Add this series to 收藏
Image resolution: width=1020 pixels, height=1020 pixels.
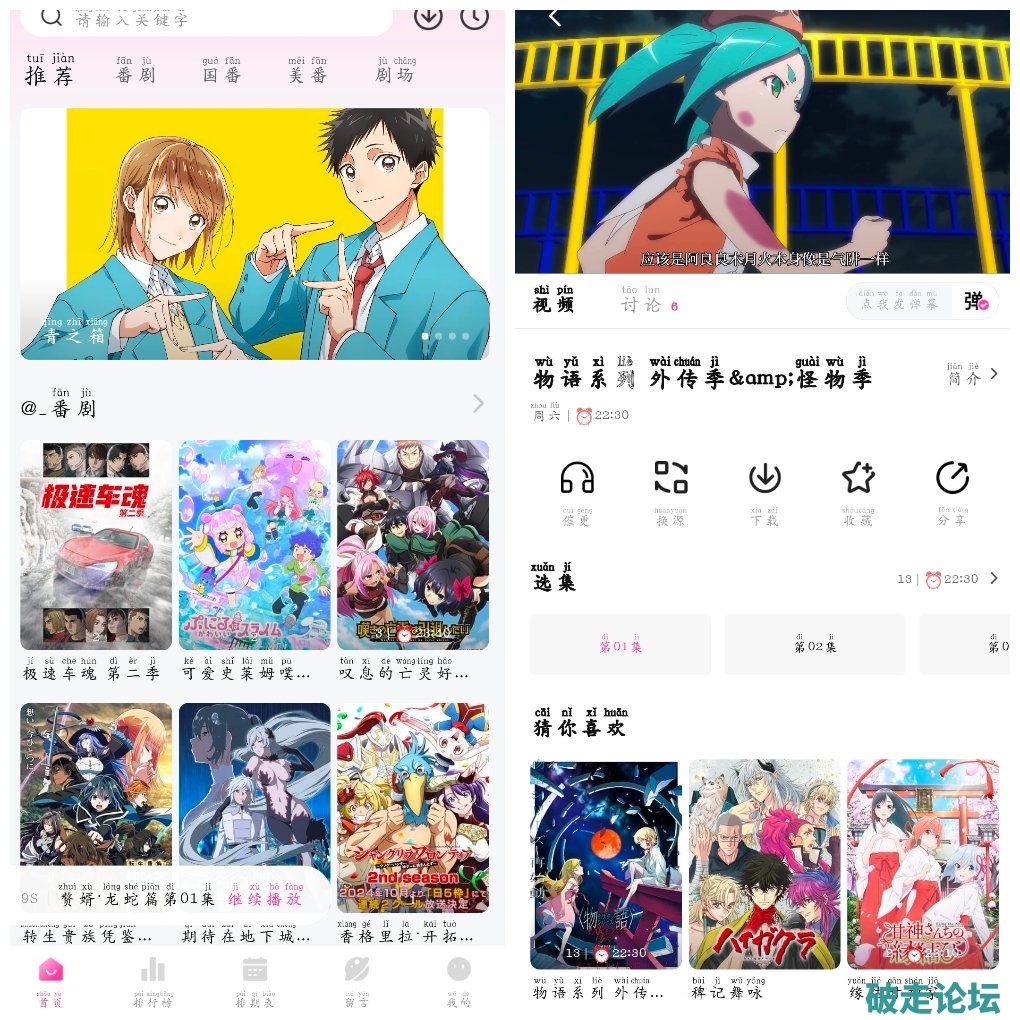858,491
